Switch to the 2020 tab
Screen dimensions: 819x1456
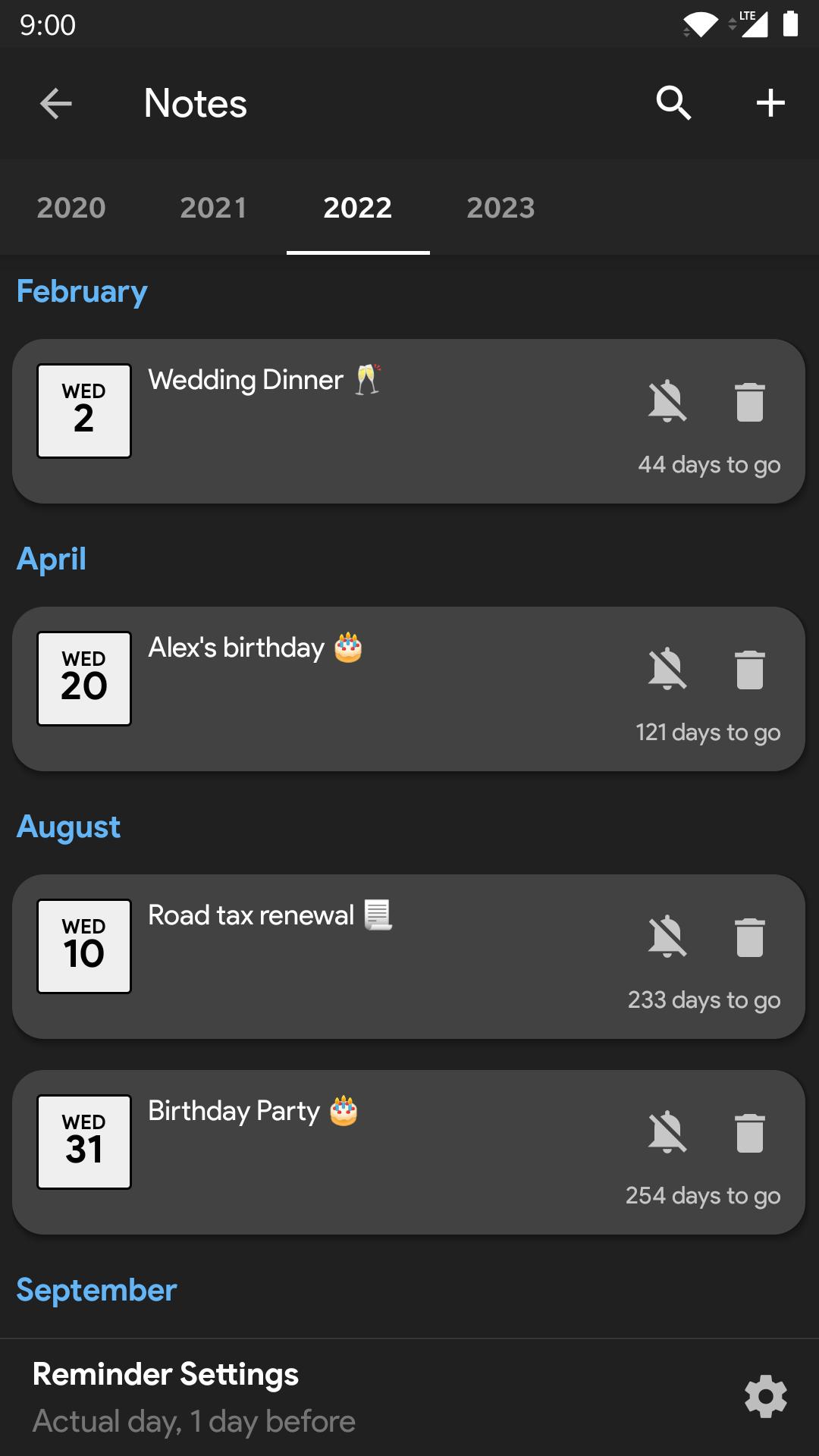coord(71,208)
